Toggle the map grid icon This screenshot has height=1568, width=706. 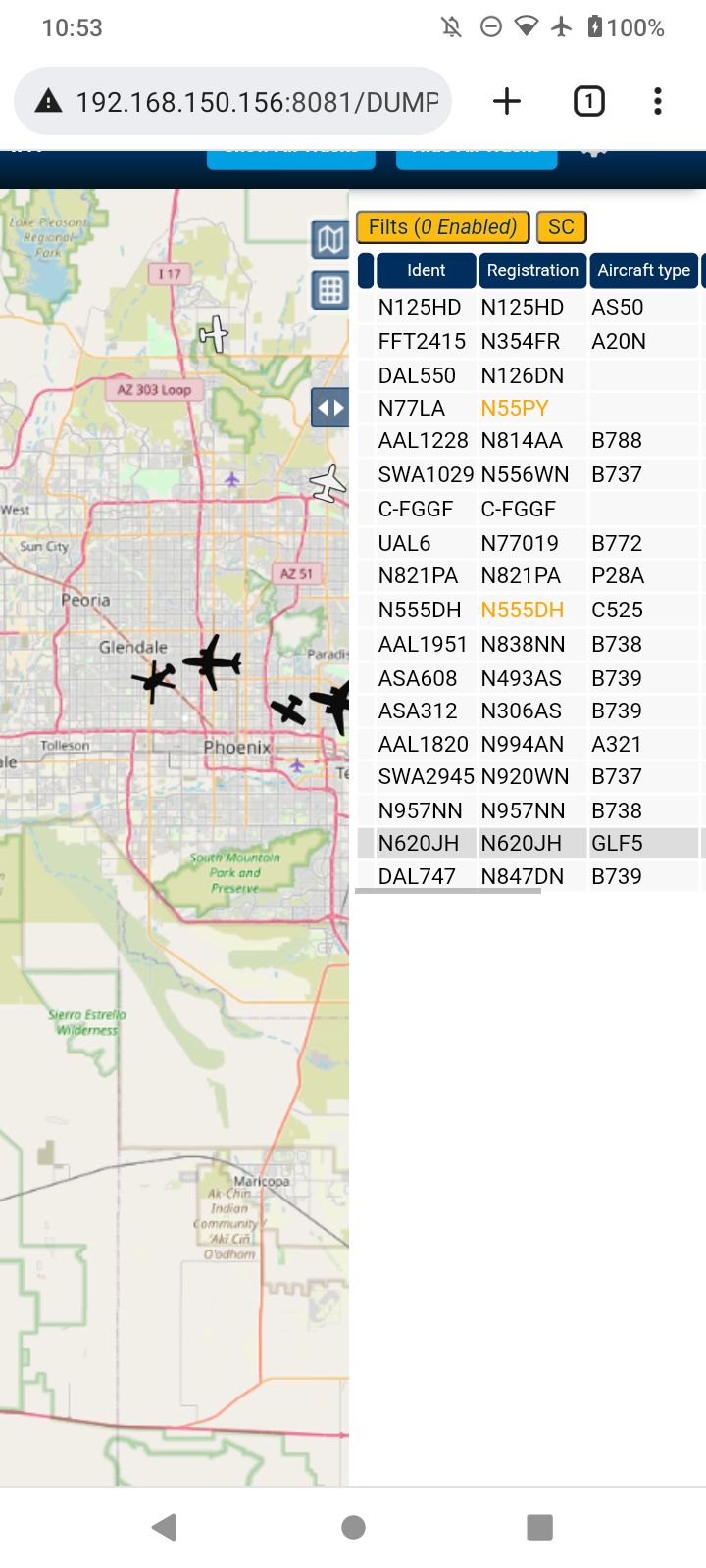point(330,290)
